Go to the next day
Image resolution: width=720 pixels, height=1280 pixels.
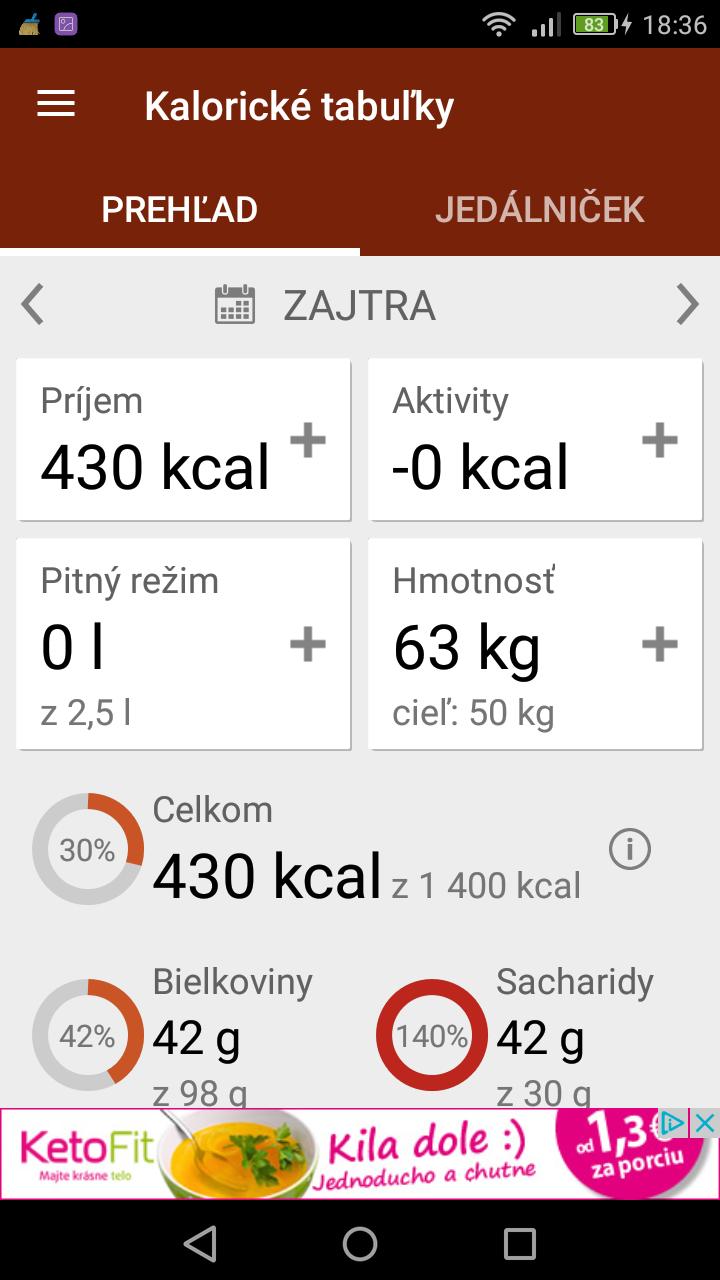click(687, 305)
